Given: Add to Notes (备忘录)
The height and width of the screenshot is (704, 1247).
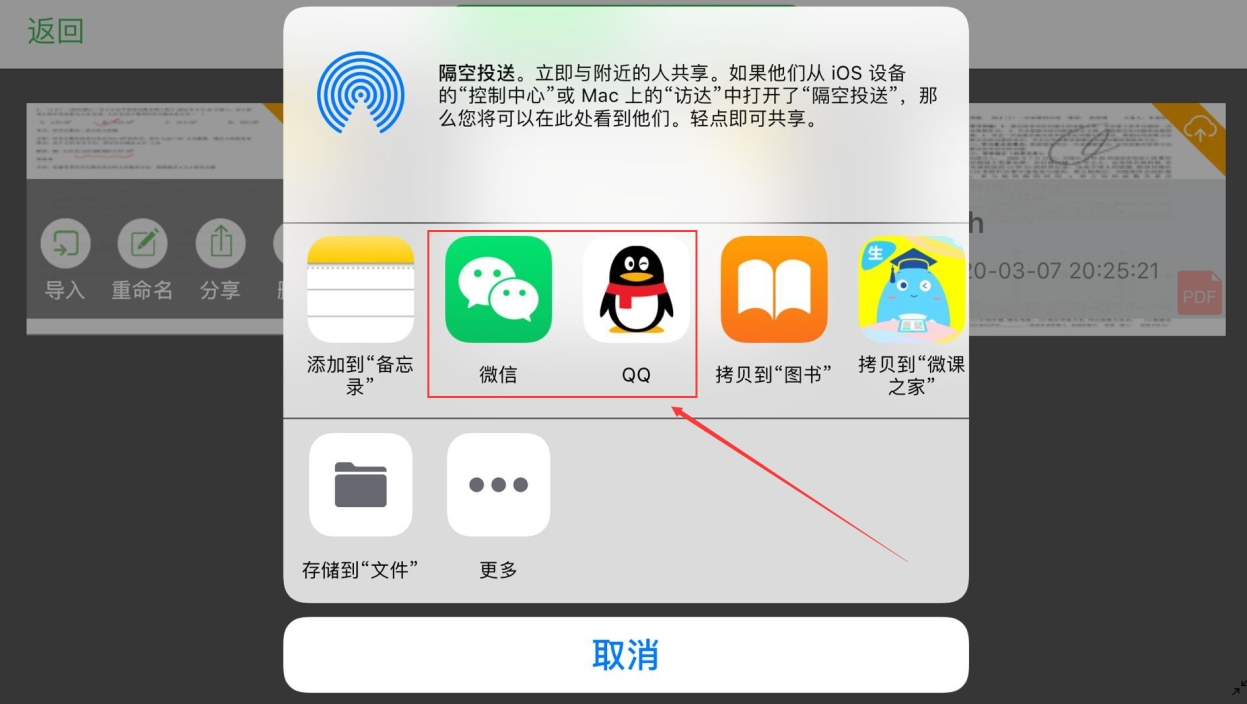Looking at the screenshot, I should pyautogui.click(x=360, y=290).
